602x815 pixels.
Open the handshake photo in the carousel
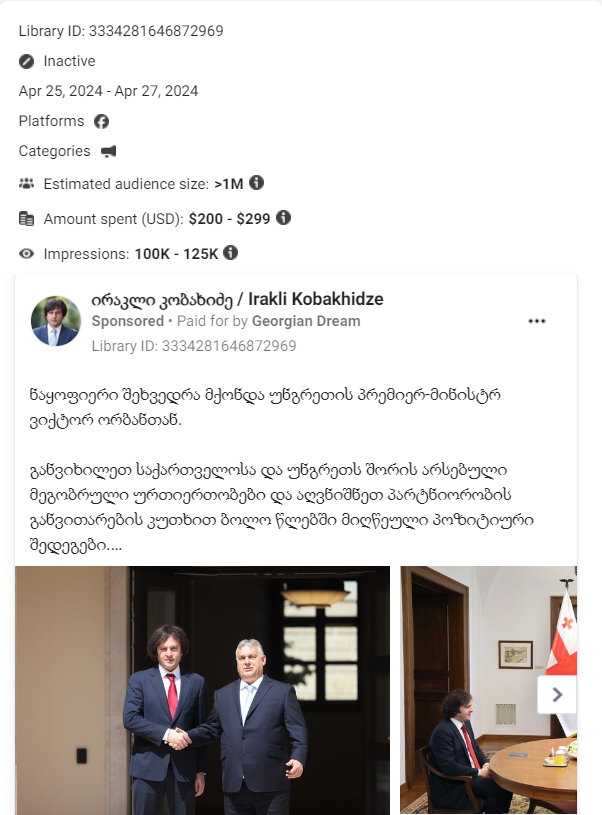click(202, 690)
